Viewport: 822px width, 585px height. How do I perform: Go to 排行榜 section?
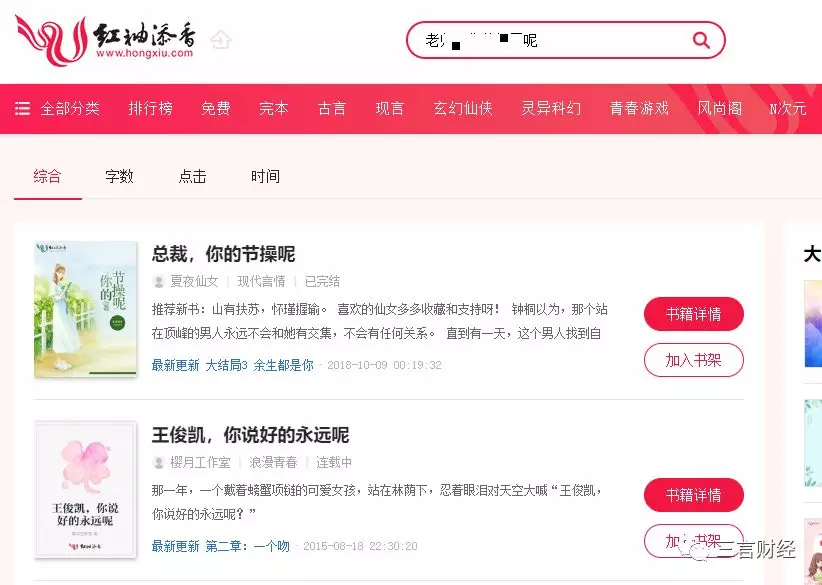[x=151, y=108]
